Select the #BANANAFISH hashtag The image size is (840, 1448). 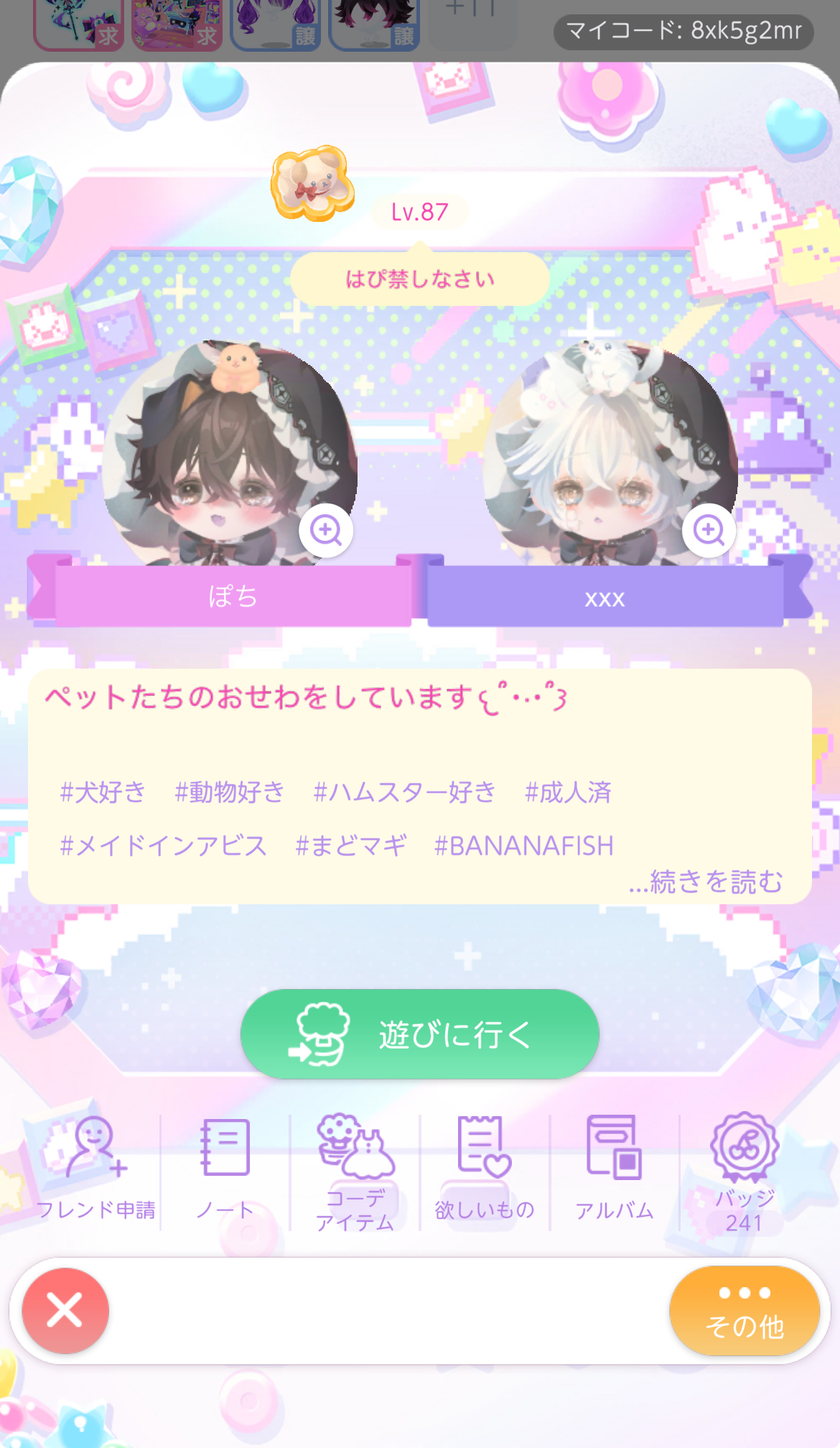coord(524,845)
